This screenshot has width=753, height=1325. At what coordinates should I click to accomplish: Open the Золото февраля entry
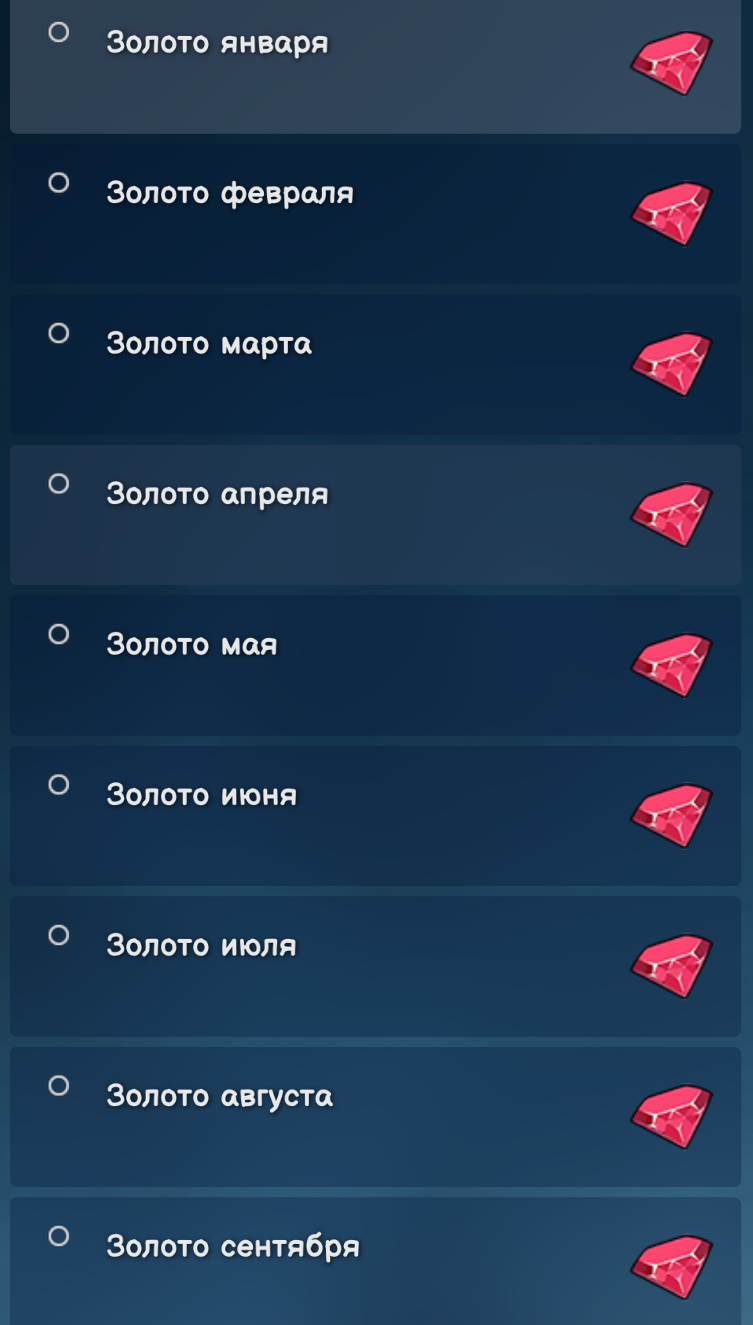[x=376, y=214]
